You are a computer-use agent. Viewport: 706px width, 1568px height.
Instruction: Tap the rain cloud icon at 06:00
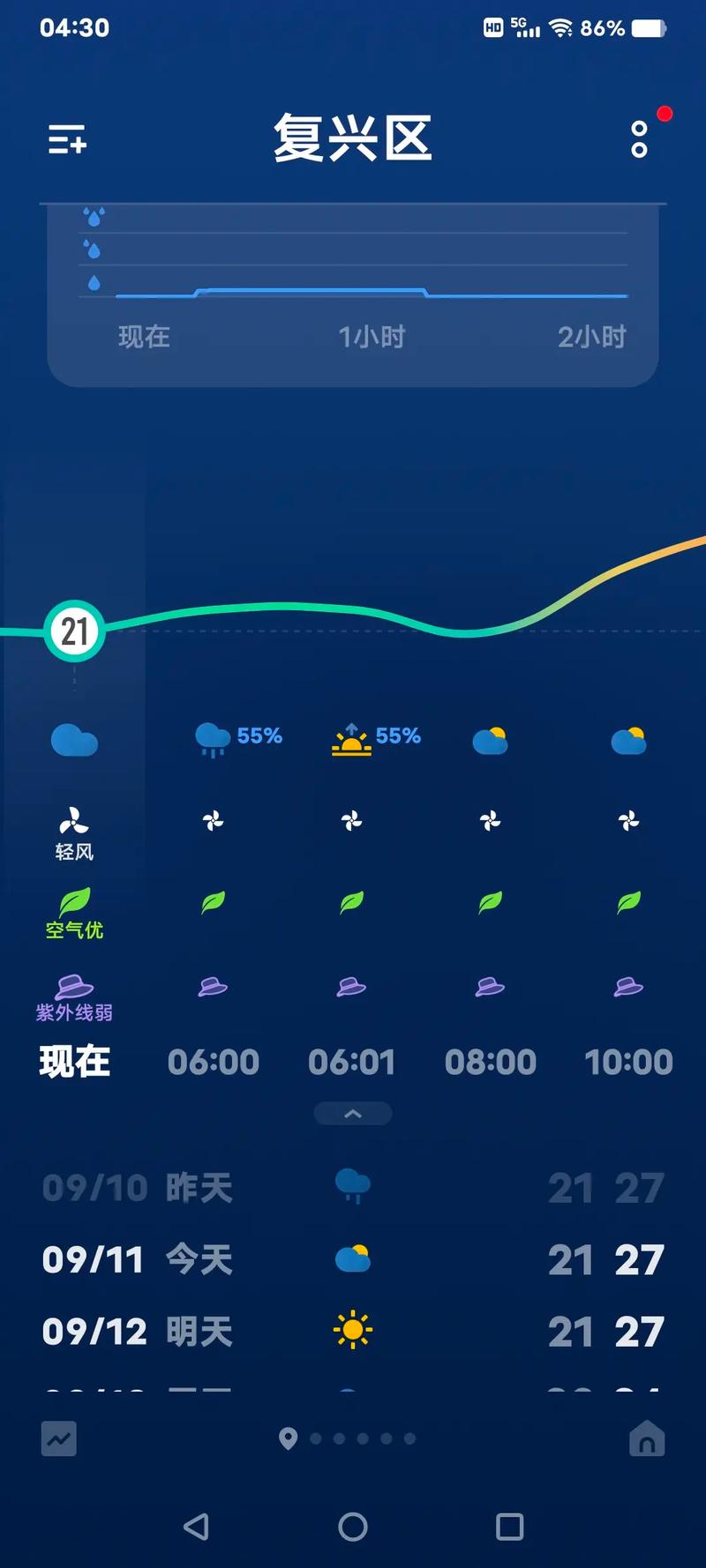coord(212,739)
